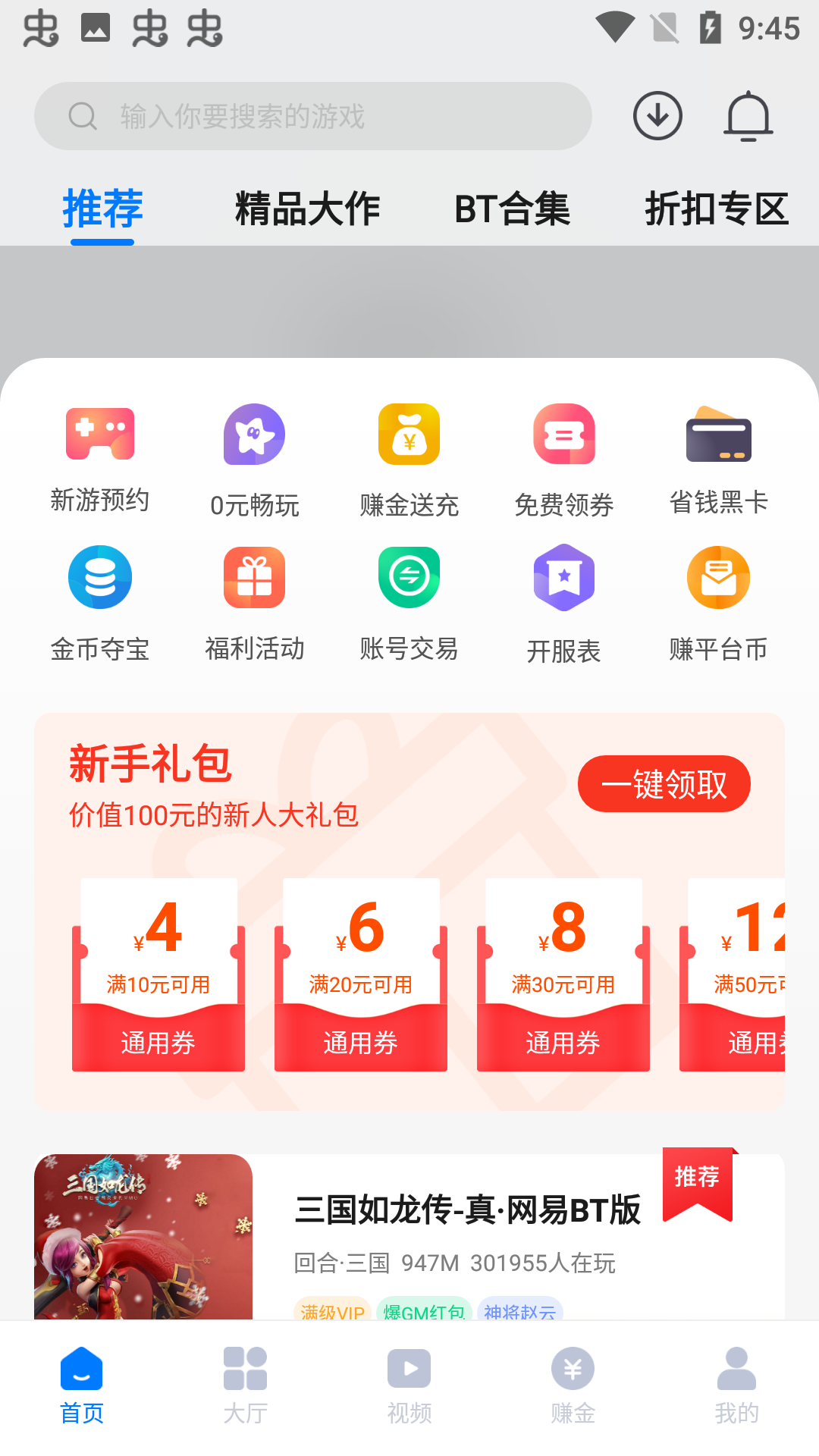819x1456 pixels.
Task: Go to the 赚金 tab
Action: point(573,1385)
